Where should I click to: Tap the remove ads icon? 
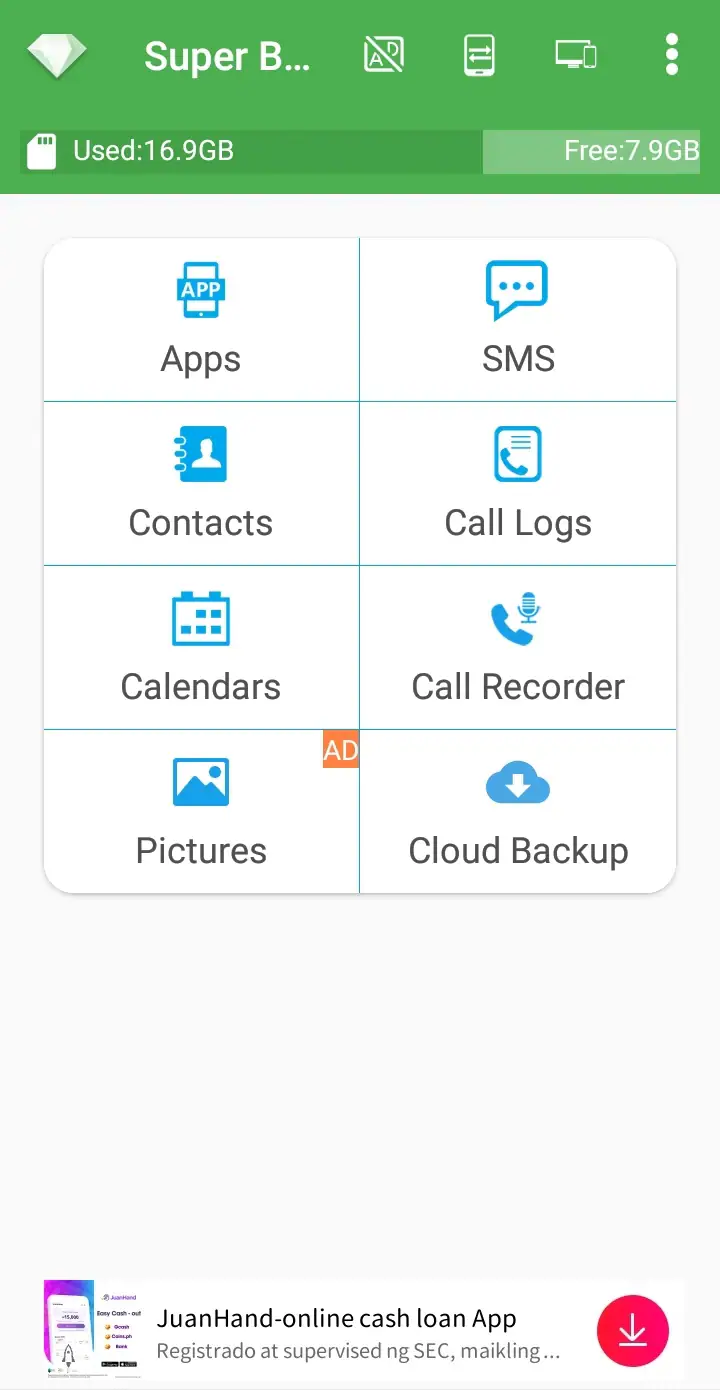(384, 55)
